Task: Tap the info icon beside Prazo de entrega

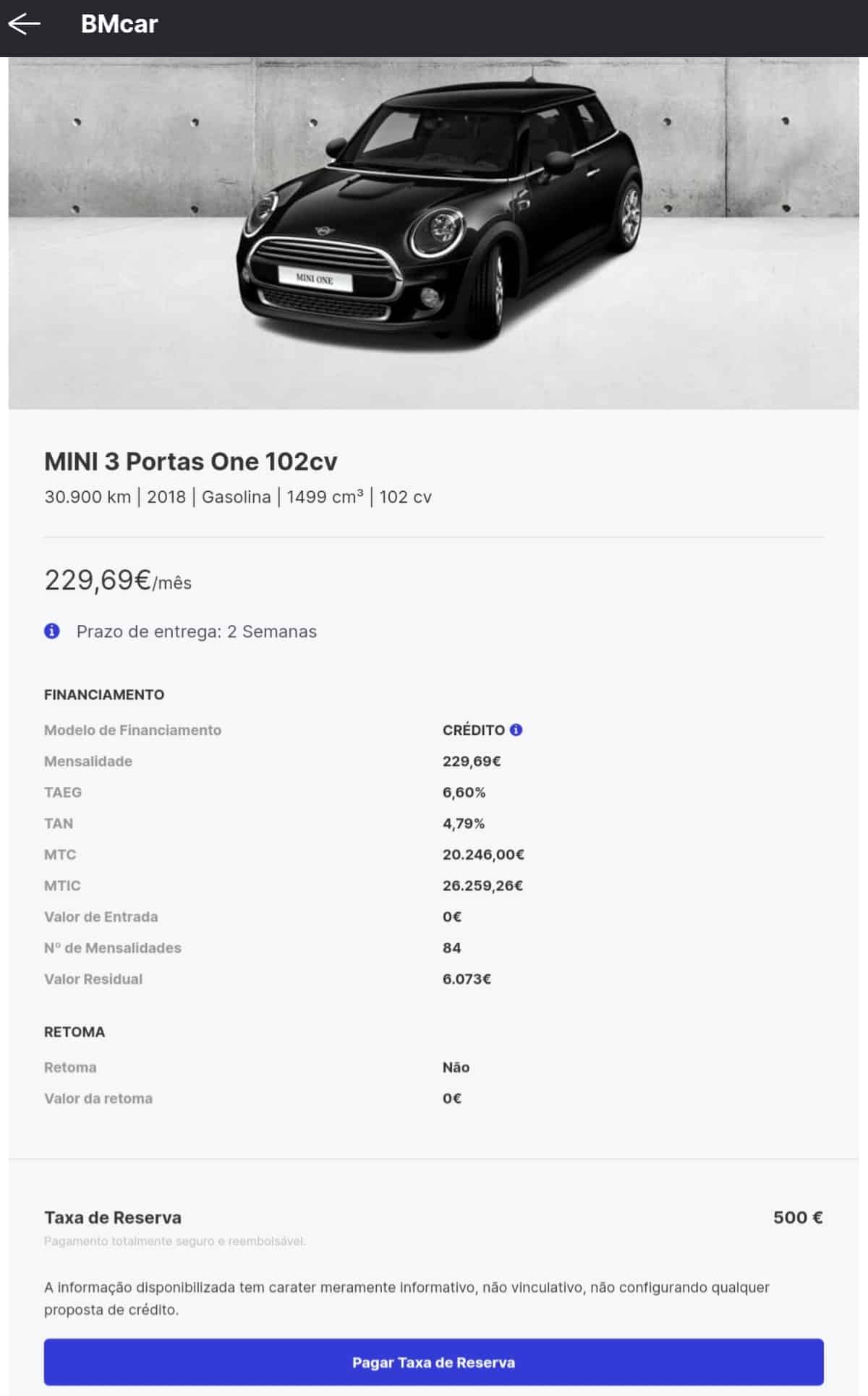Action: click(x=52, y=631)
